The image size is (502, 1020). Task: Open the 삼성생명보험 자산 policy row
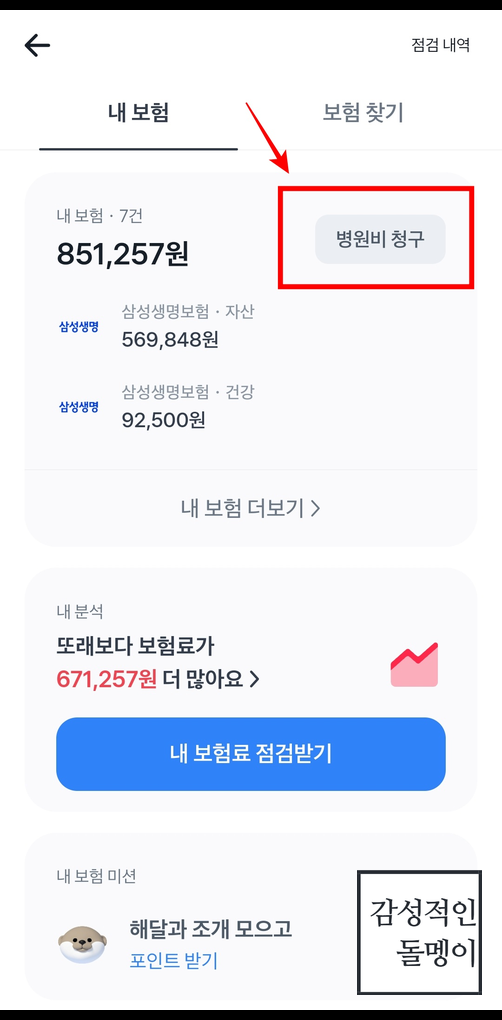pos(251,326)
